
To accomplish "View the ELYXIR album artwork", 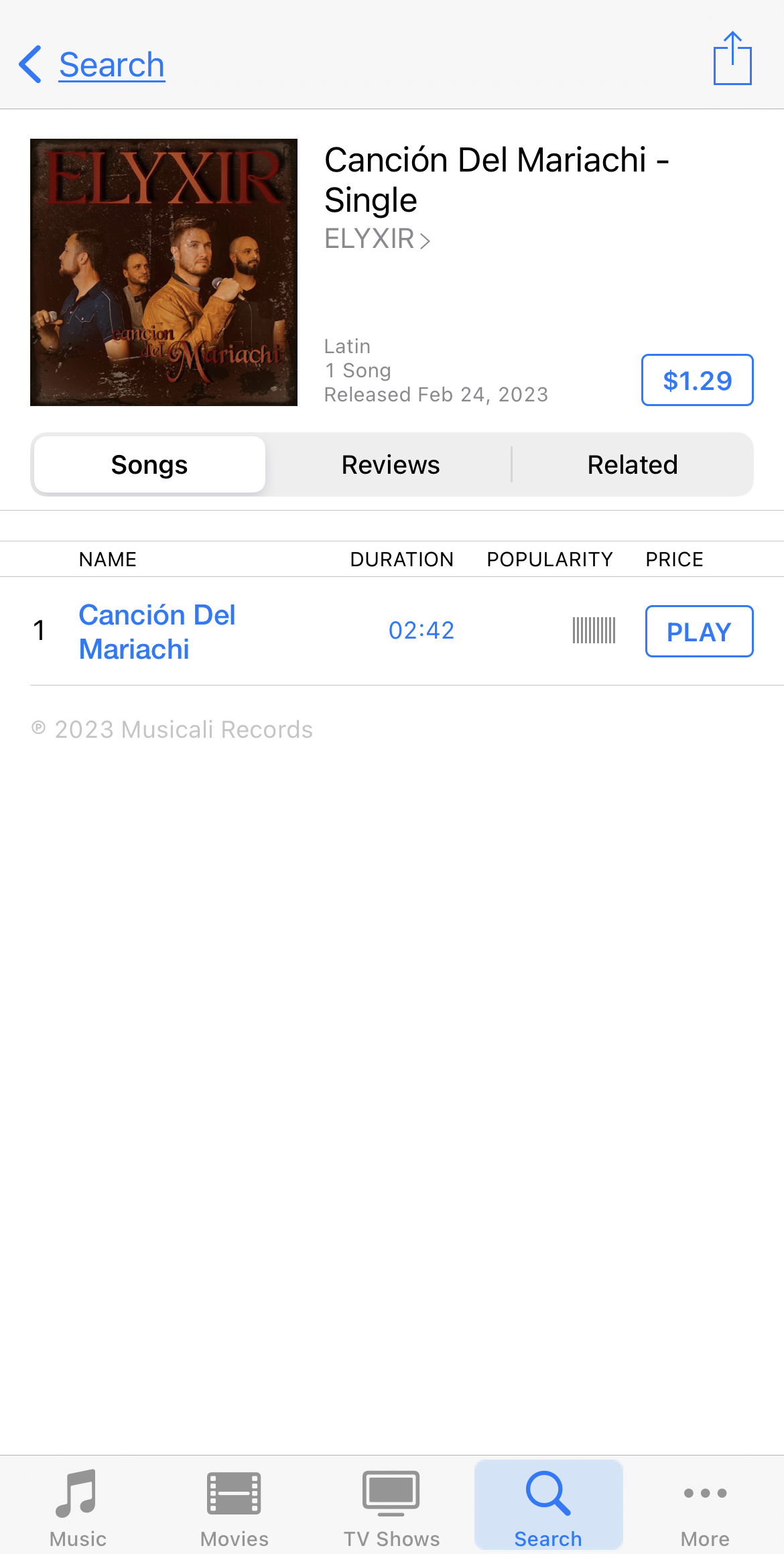I will [164, 272].
